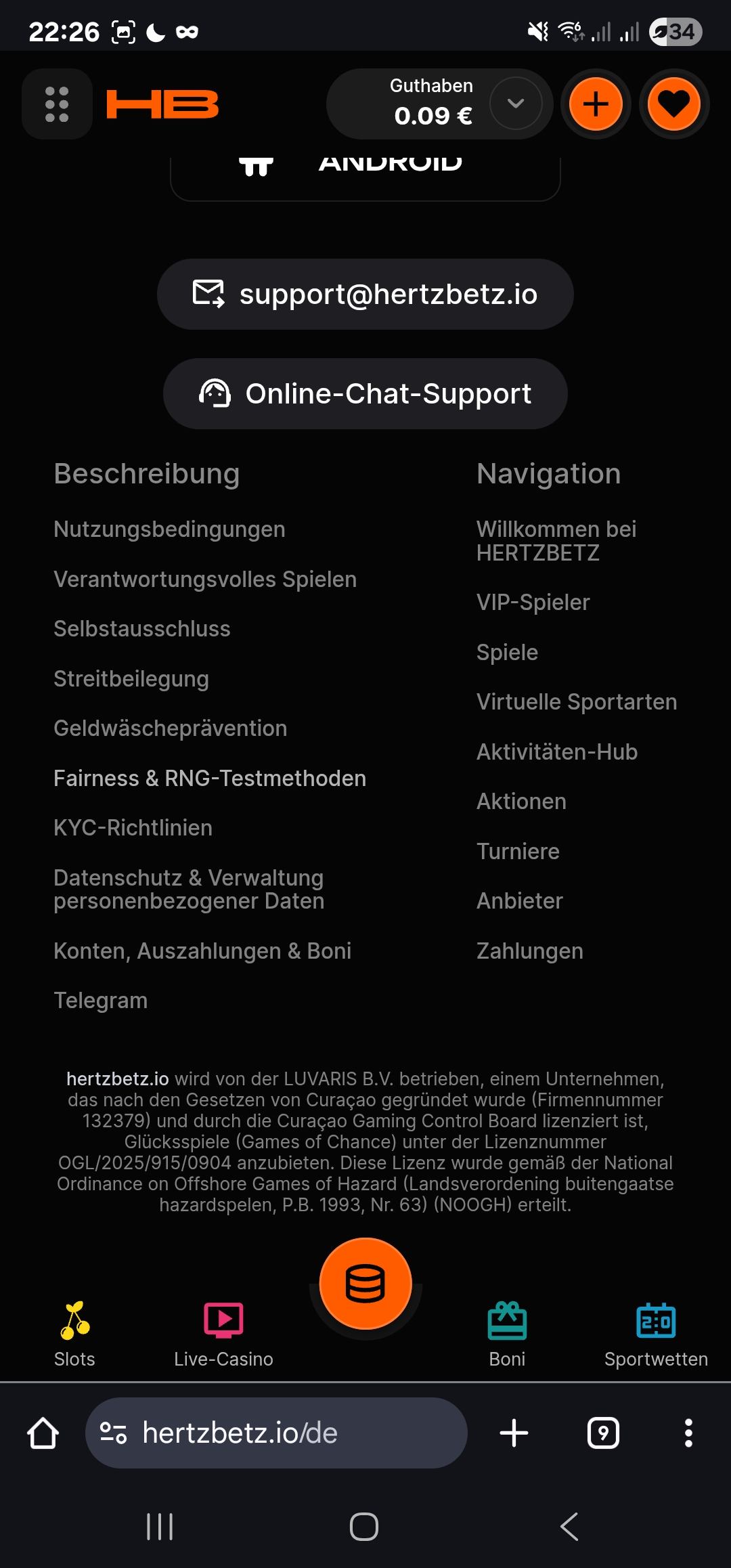
Task: Open the grid menu button
Action: (57, 104)
